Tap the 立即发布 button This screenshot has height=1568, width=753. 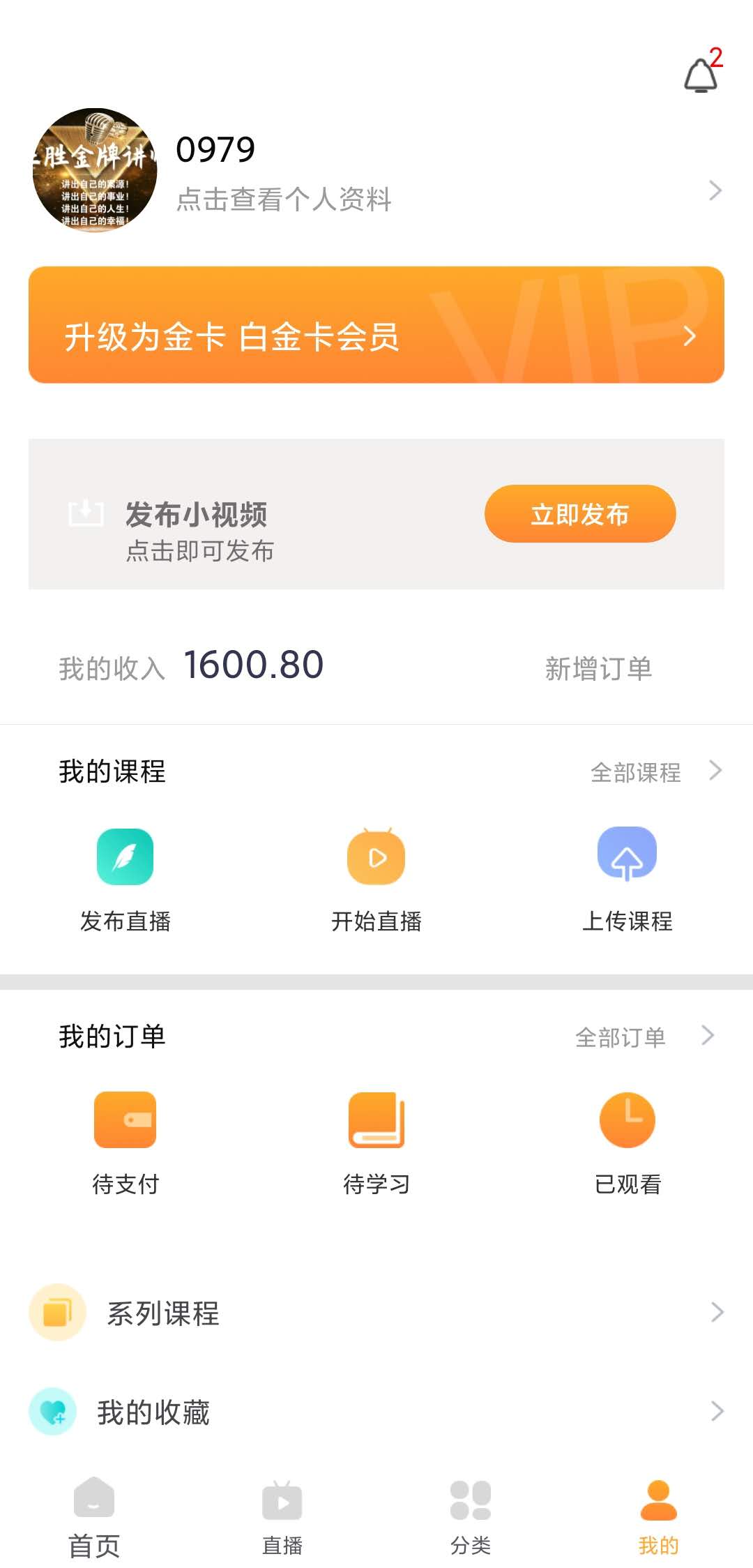click(579, 514)
